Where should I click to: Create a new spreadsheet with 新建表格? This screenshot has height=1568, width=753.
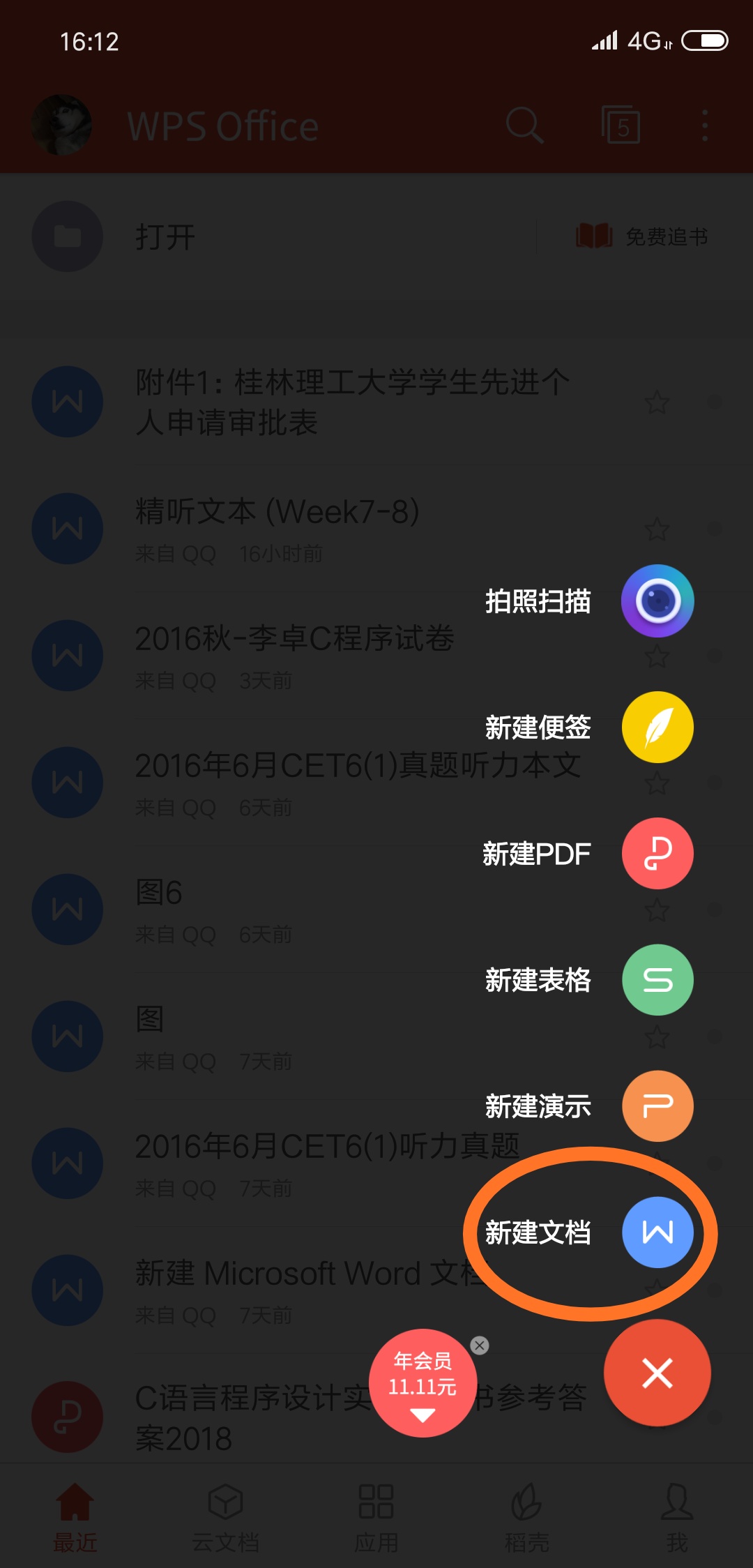[x=657, y=980]
